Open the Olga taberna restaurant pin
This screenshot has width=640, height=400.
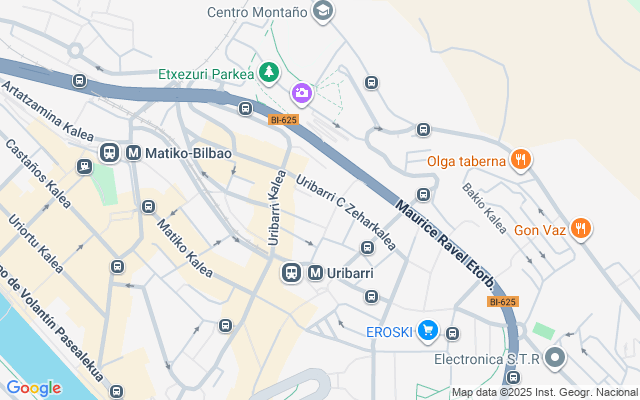[520, 160]
